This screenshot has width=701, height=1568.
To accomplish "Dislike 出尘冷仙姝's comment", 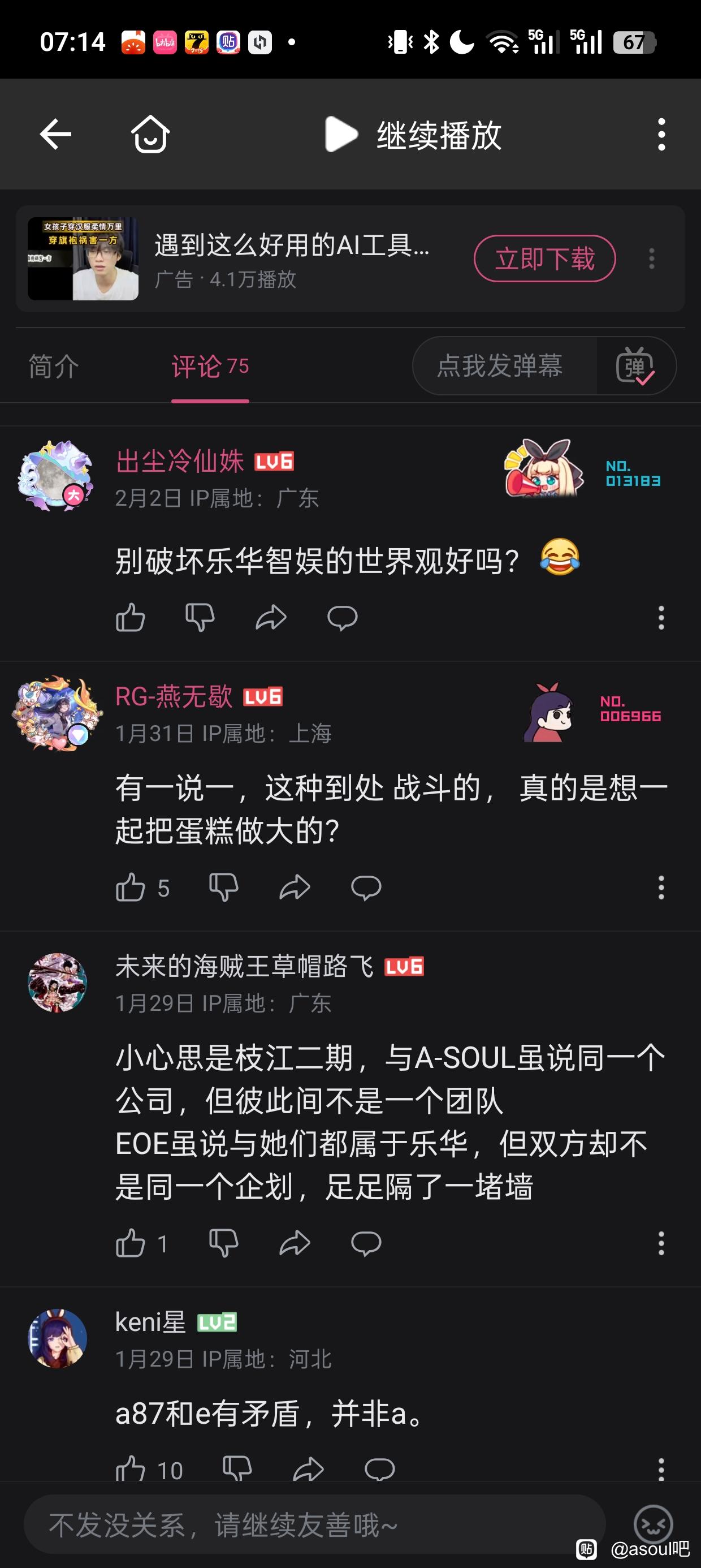I will point(200,618).
